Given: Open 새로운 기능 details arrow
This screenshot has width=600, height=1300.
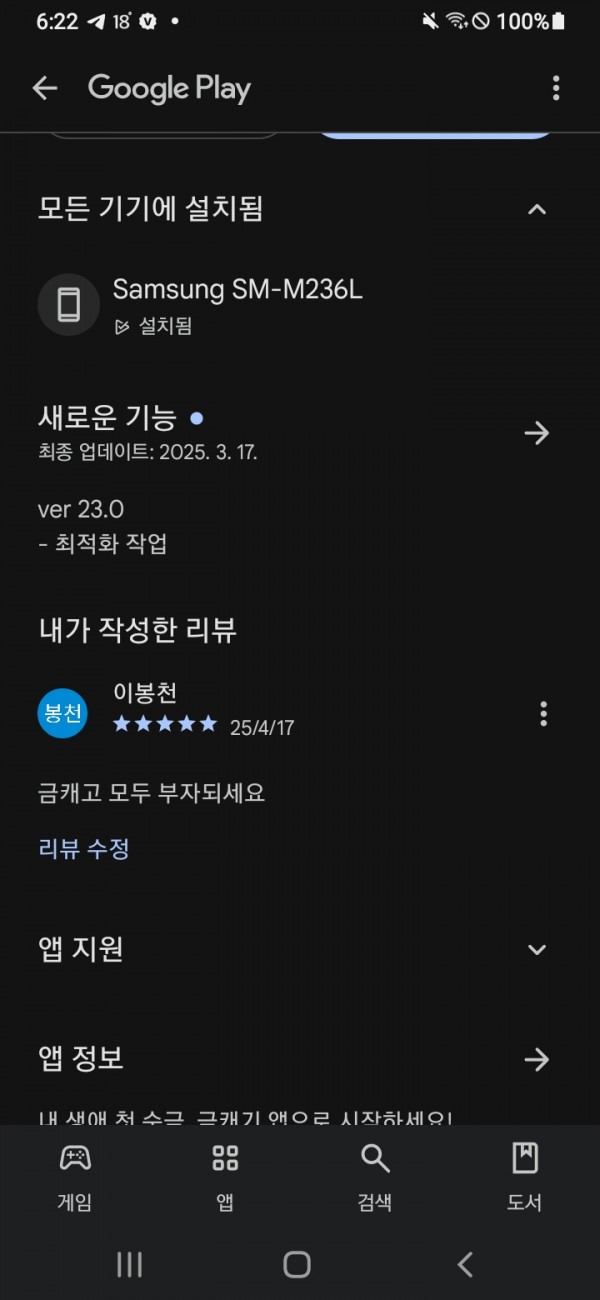Looking at the screenshot, I should 537,433.
